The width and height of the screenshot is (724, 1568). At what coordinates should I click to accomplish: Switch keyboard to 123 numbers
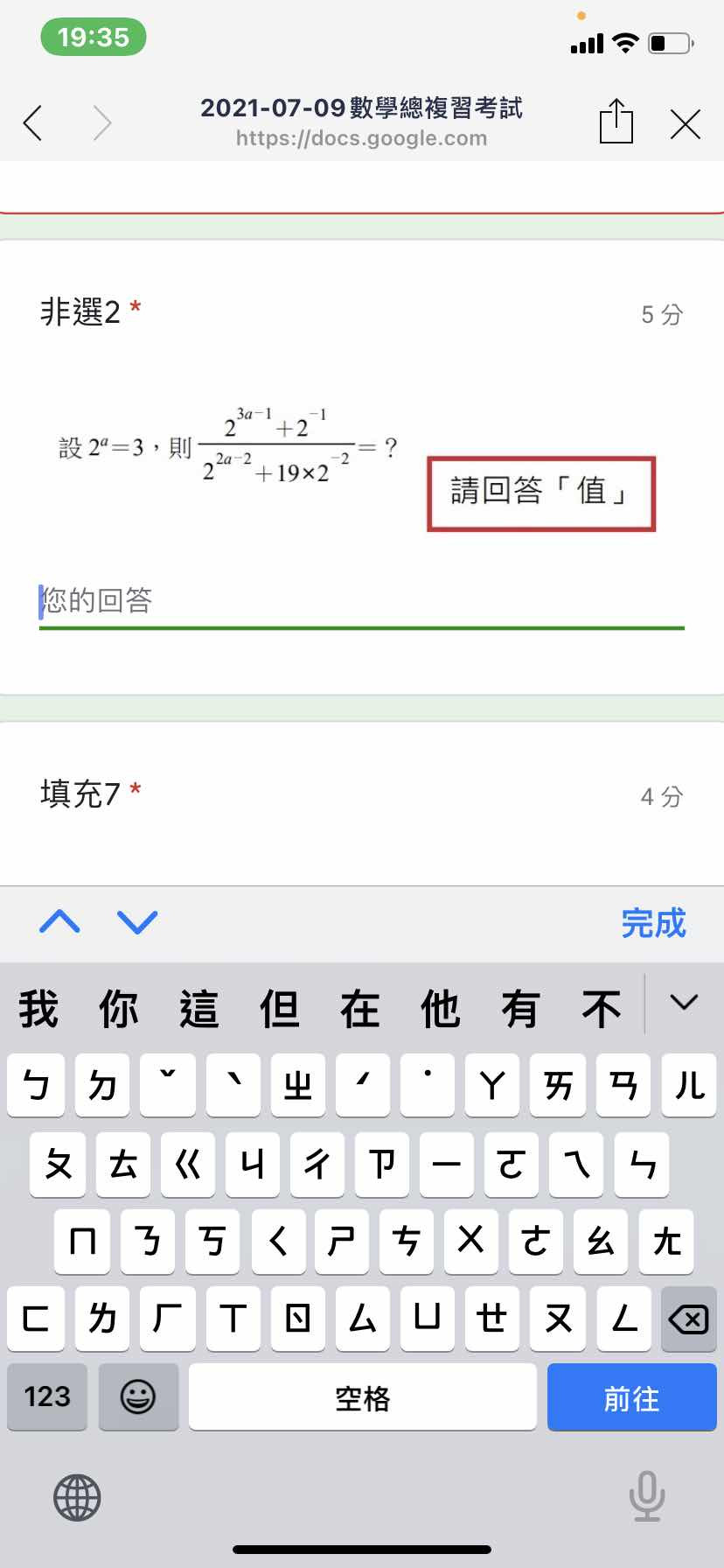coord(47,1396)
